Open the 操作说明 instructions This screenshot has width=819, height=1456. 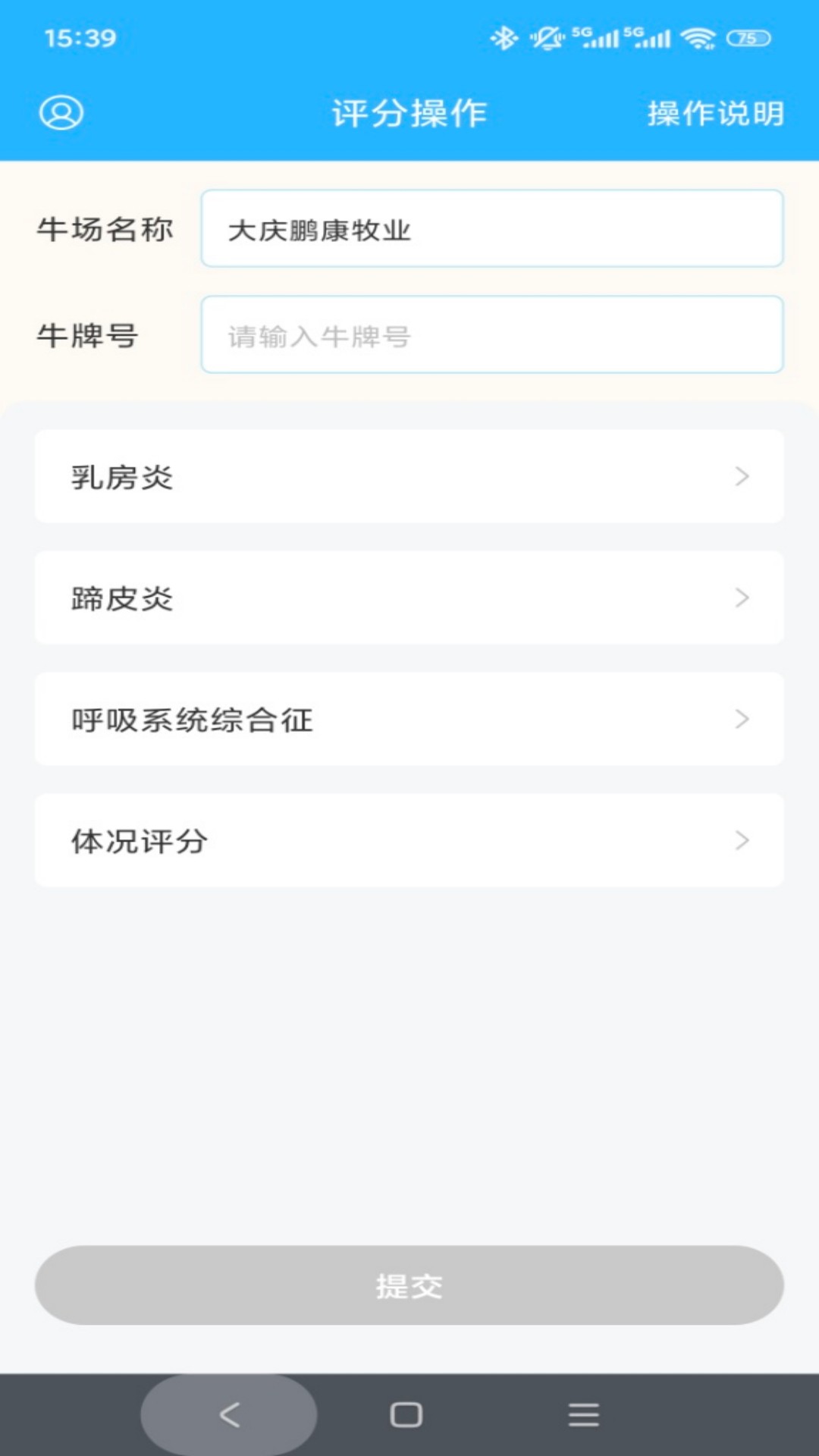(x=714, y=113)
